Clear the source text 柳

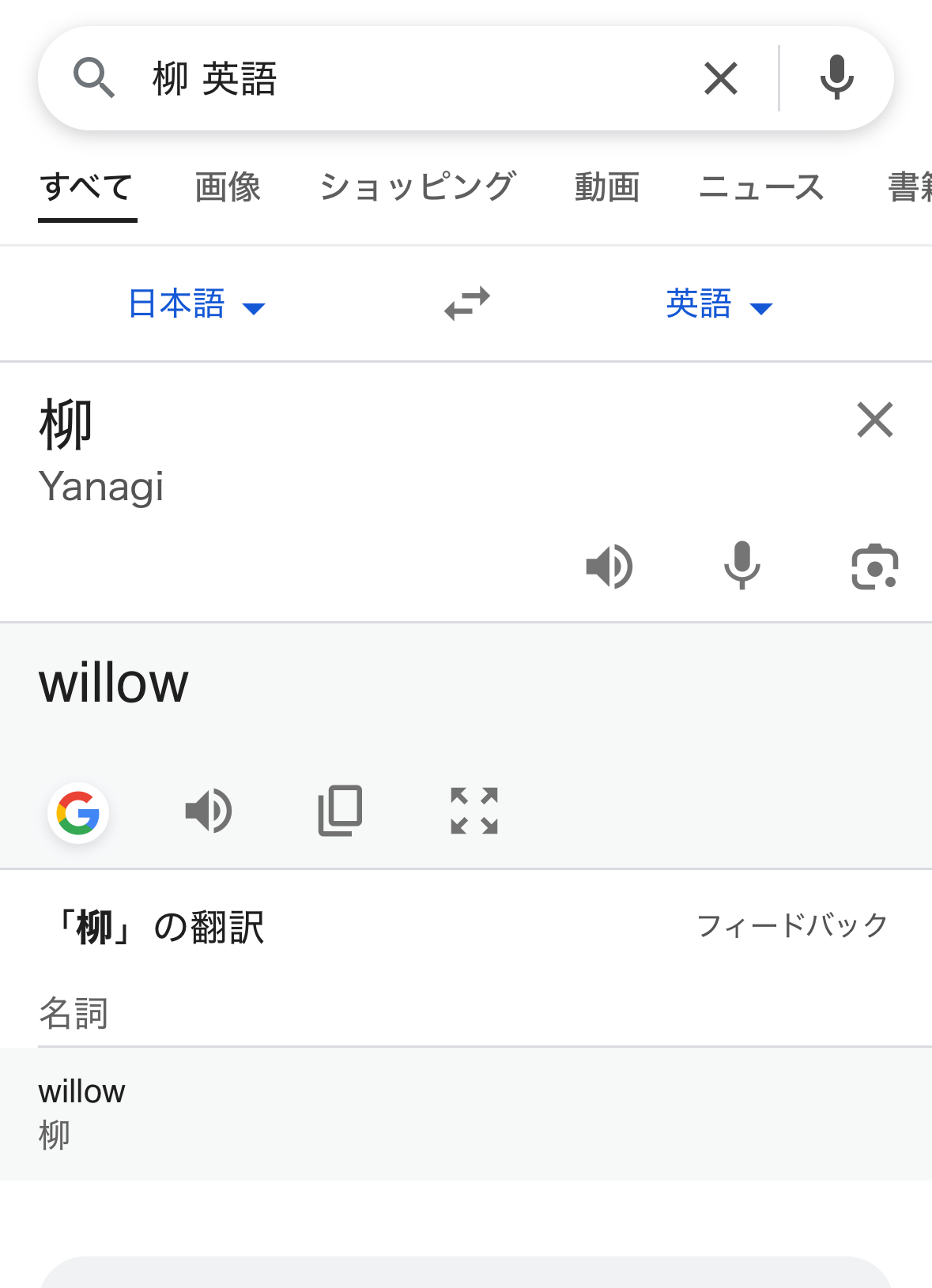point(874,420)
